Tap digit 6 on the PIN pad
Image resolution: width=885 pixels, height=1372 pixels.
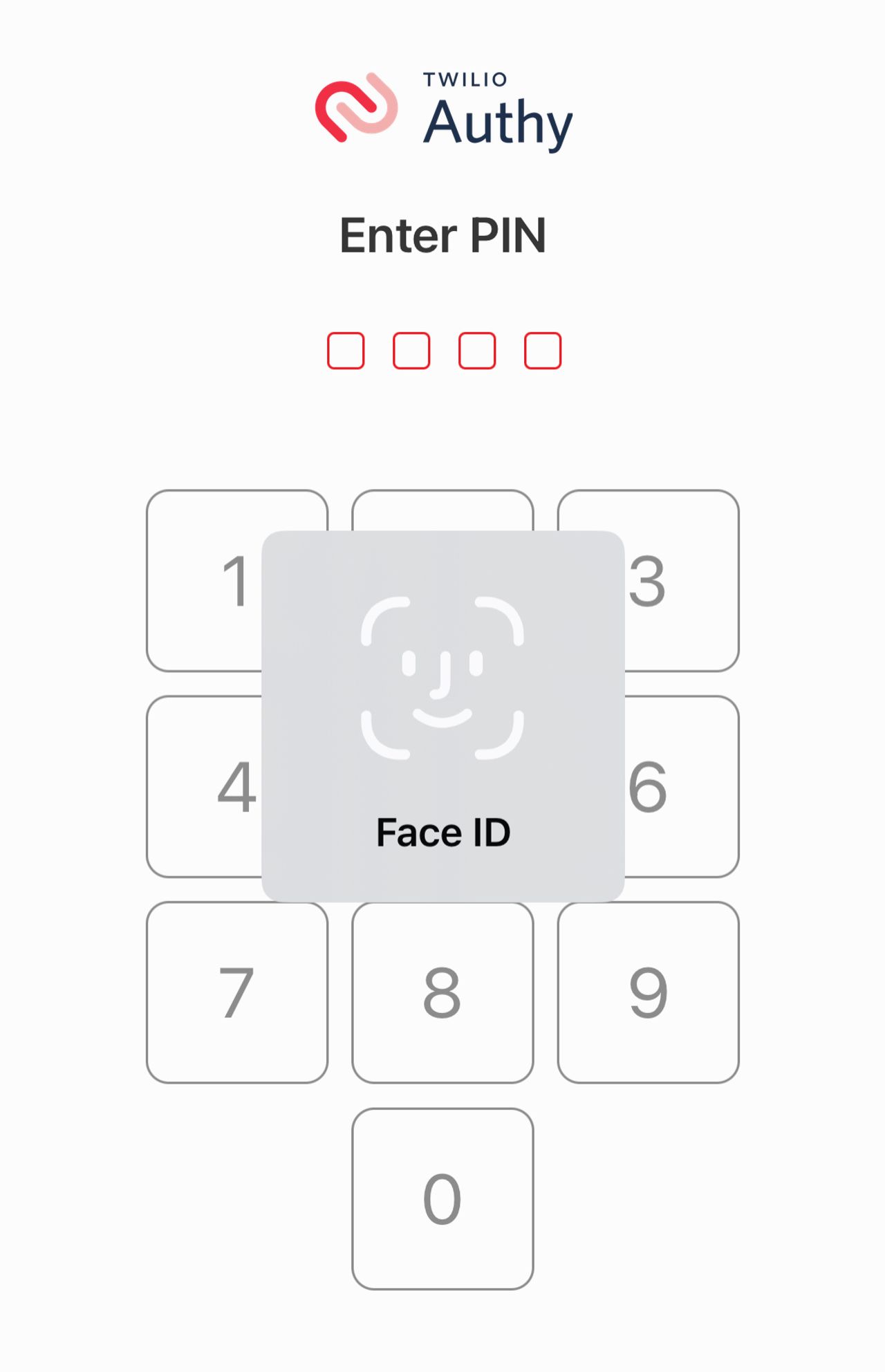point(681,786)
